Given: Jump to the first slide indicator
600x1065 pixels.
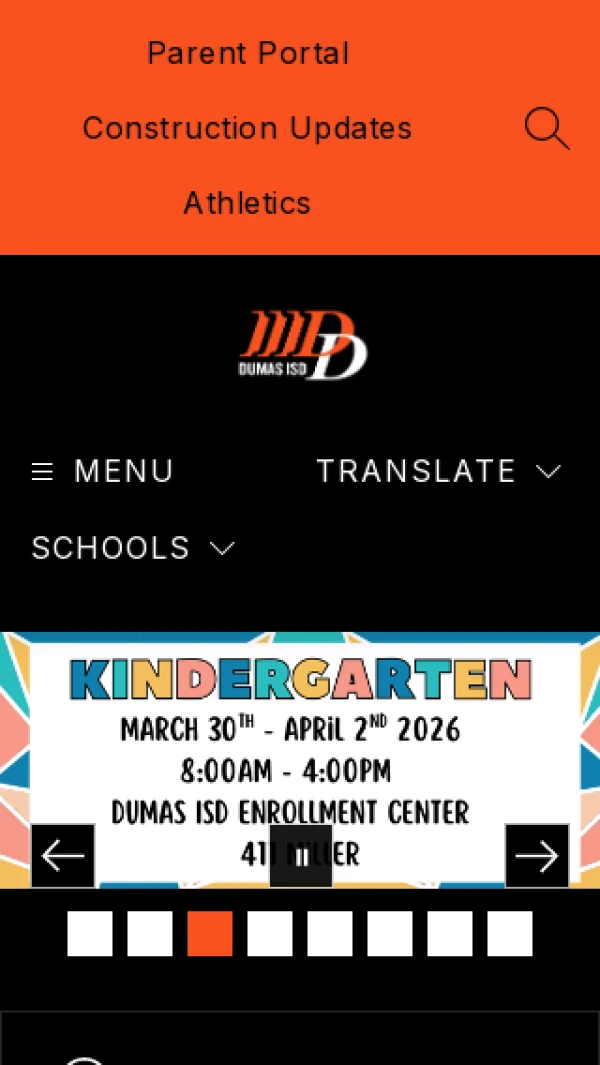Looking at the screenshot, I should [90, 934].
